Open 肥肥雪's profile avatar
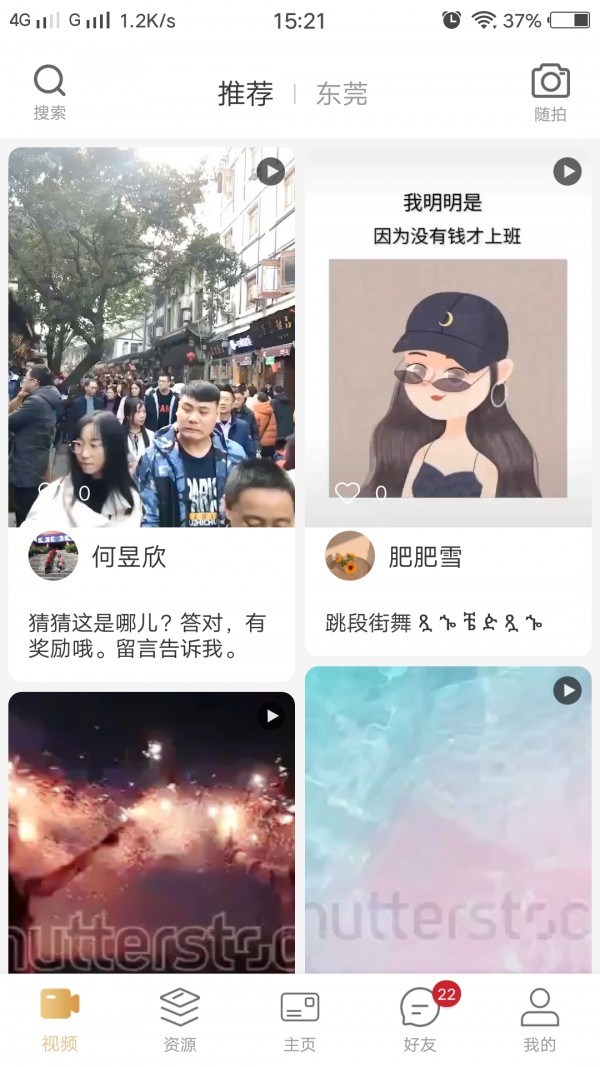 click(x=350, y=556)
